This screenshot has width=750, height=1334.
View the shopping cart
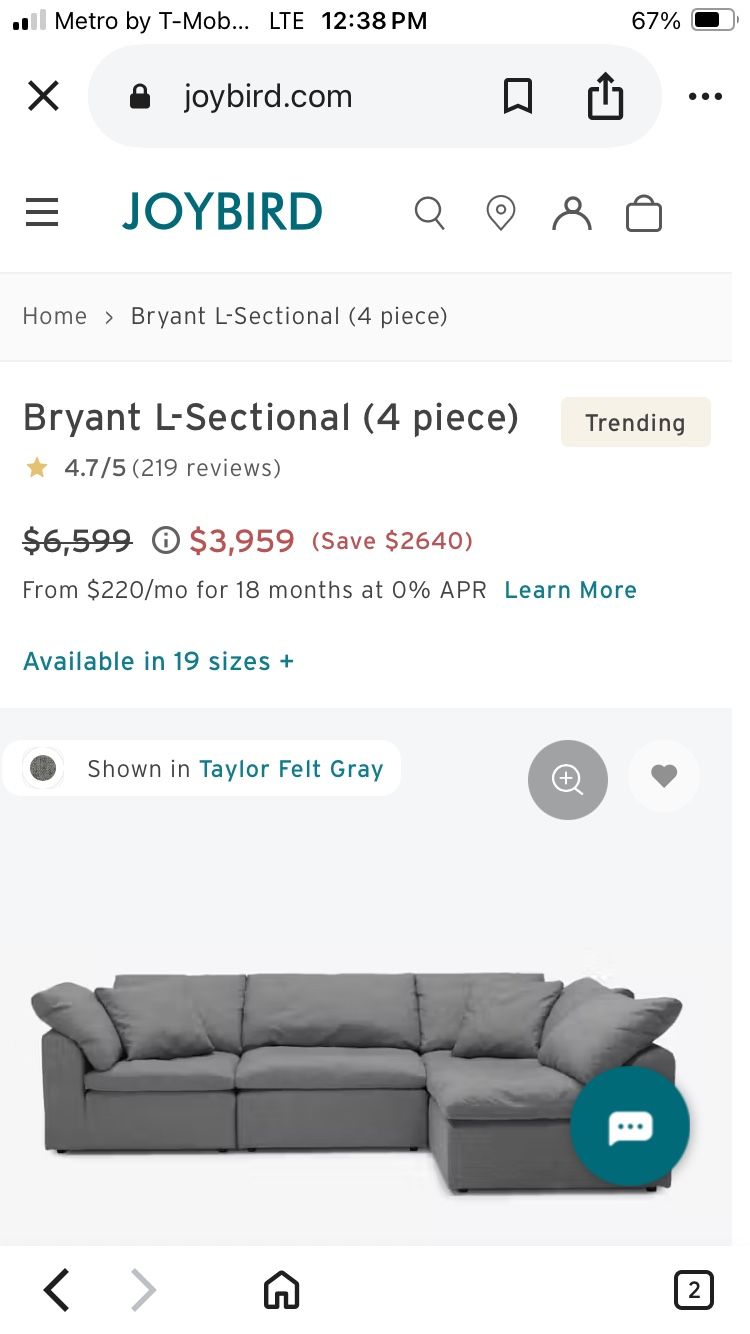pos(644,212)
